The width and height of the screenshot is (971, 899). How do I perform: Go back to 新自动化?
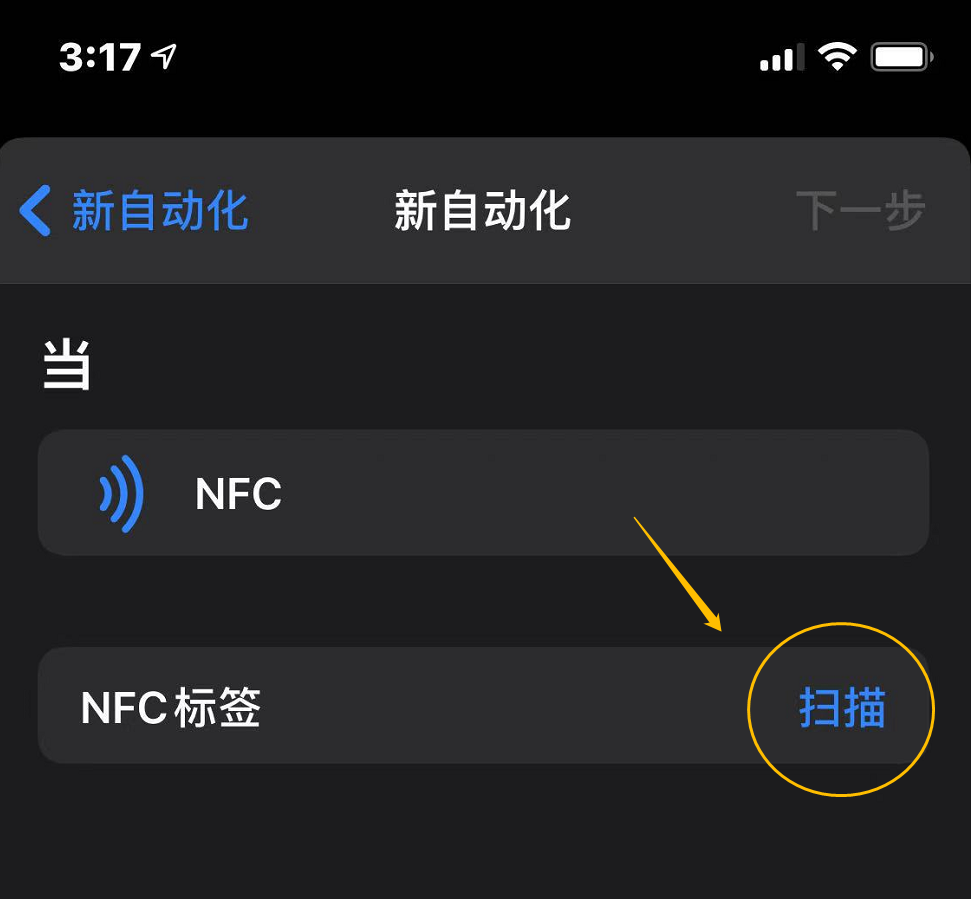pyautogui.click(x=135, y=212)
